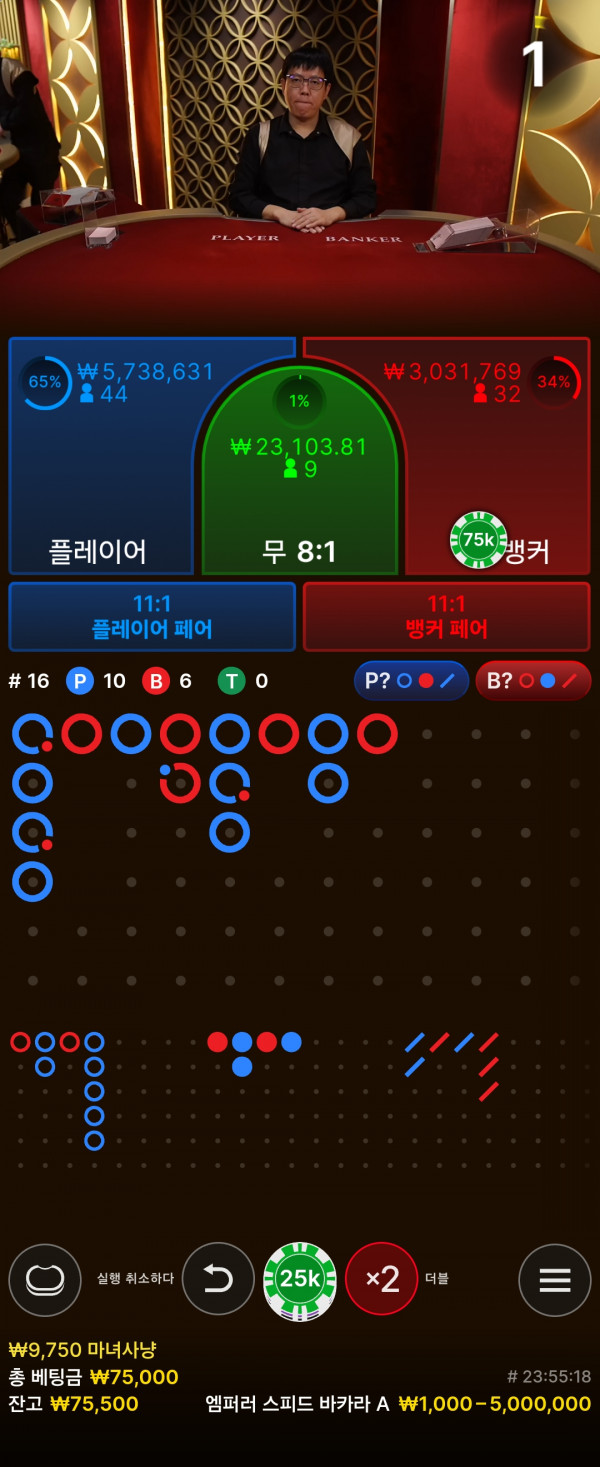Tap the B? banker prediction button
The image size is (600, 1467).
533,681
